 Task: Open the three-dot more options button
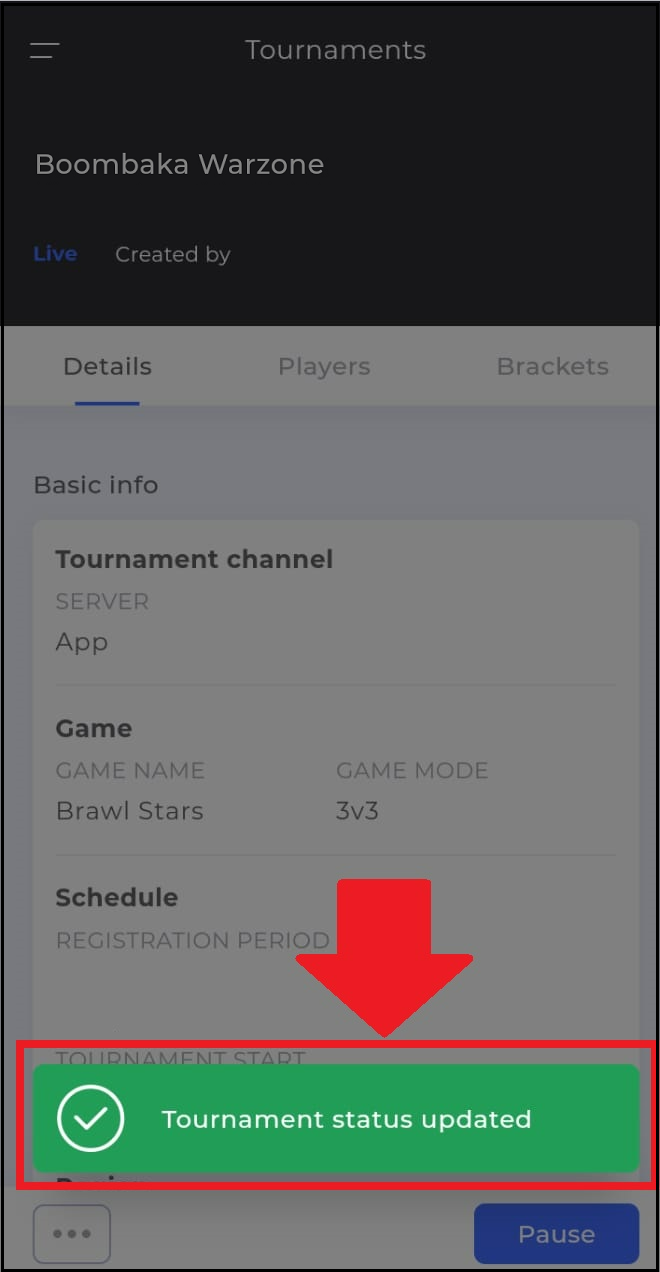click(72, 1234)
